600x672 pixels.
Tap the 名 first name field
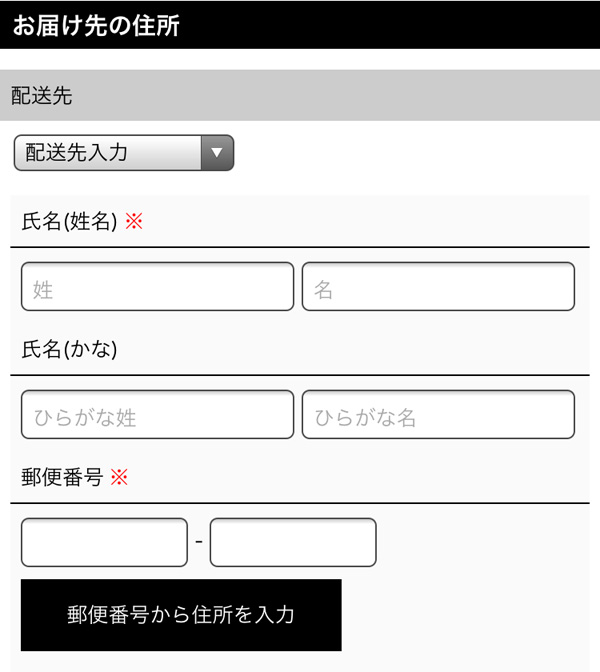(x=438, y=287)
